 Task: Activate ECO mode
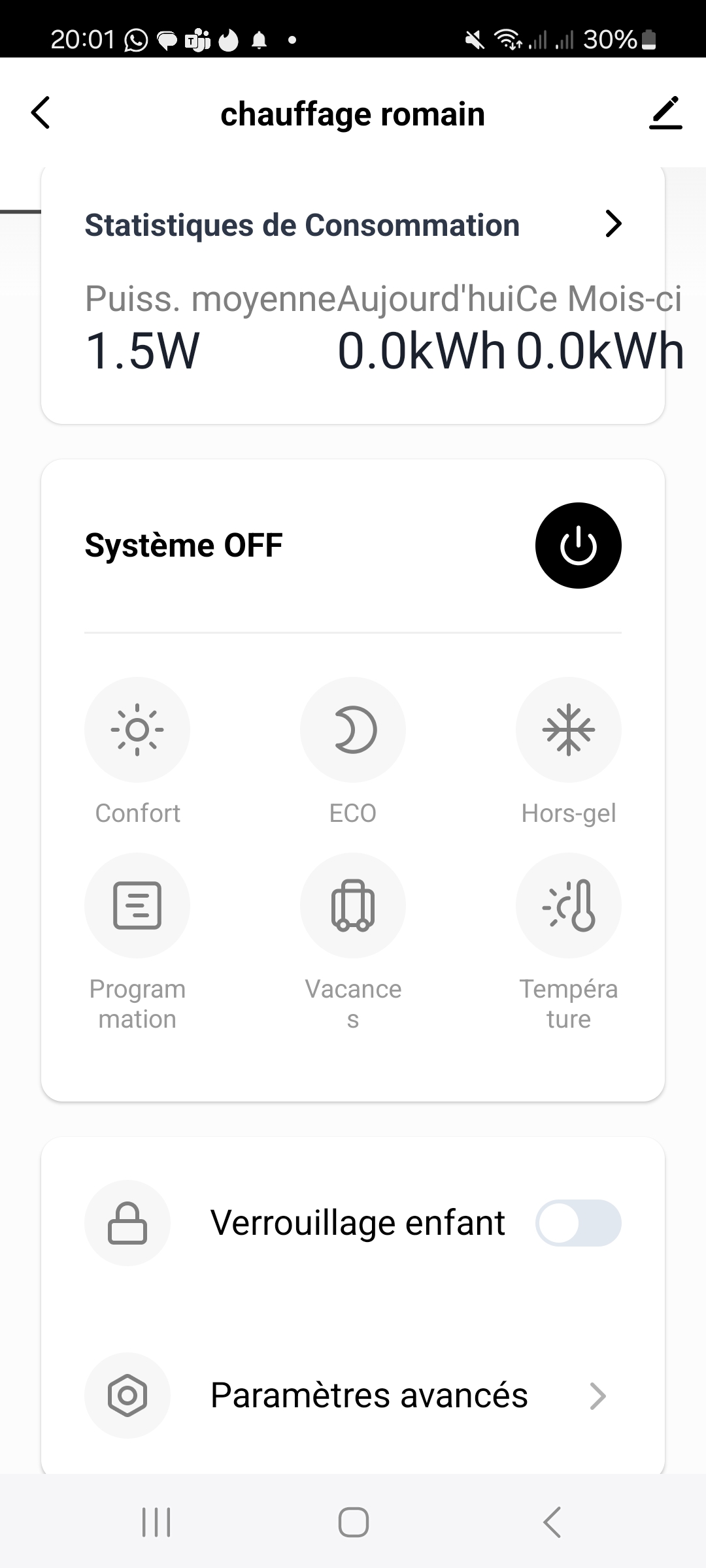point(353,730)
